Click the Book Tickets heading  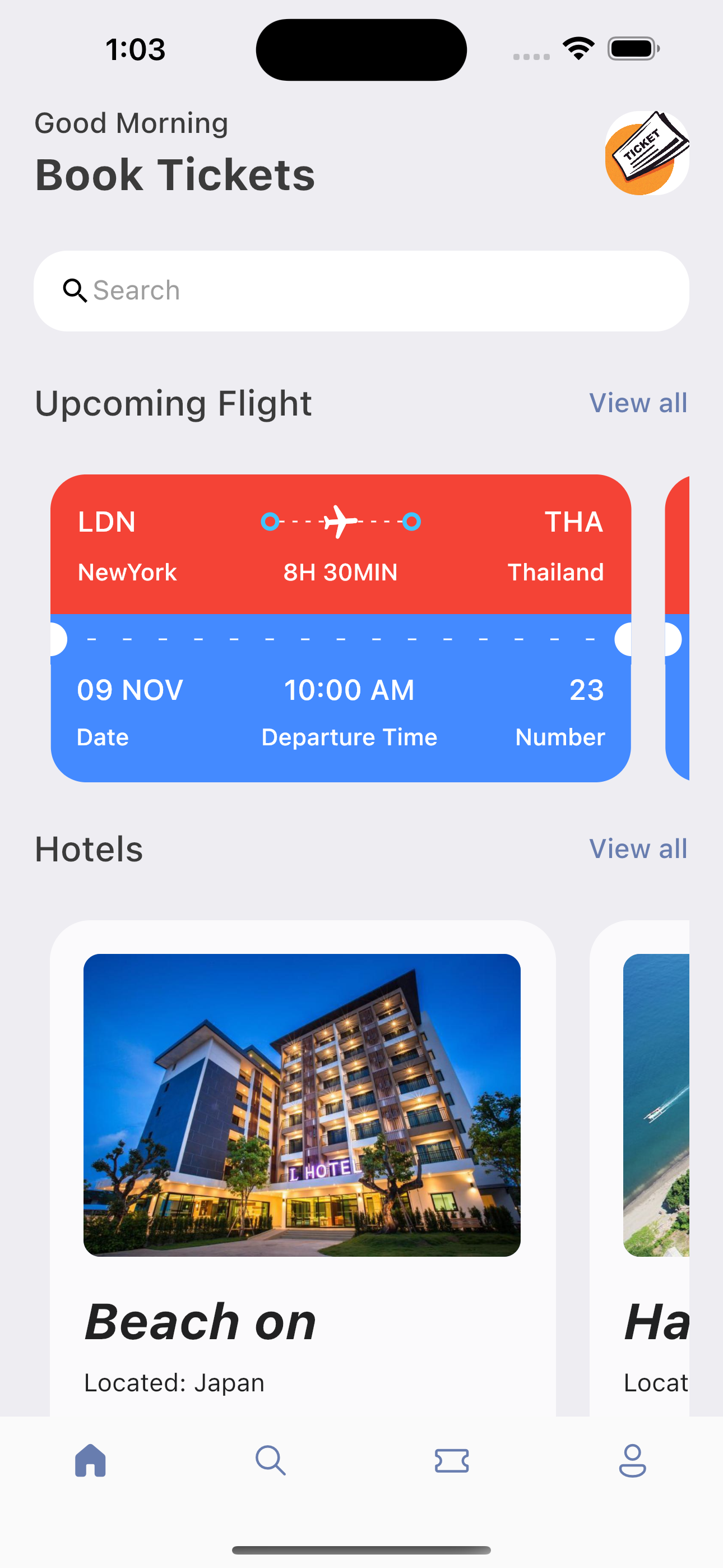pos(175,176)
